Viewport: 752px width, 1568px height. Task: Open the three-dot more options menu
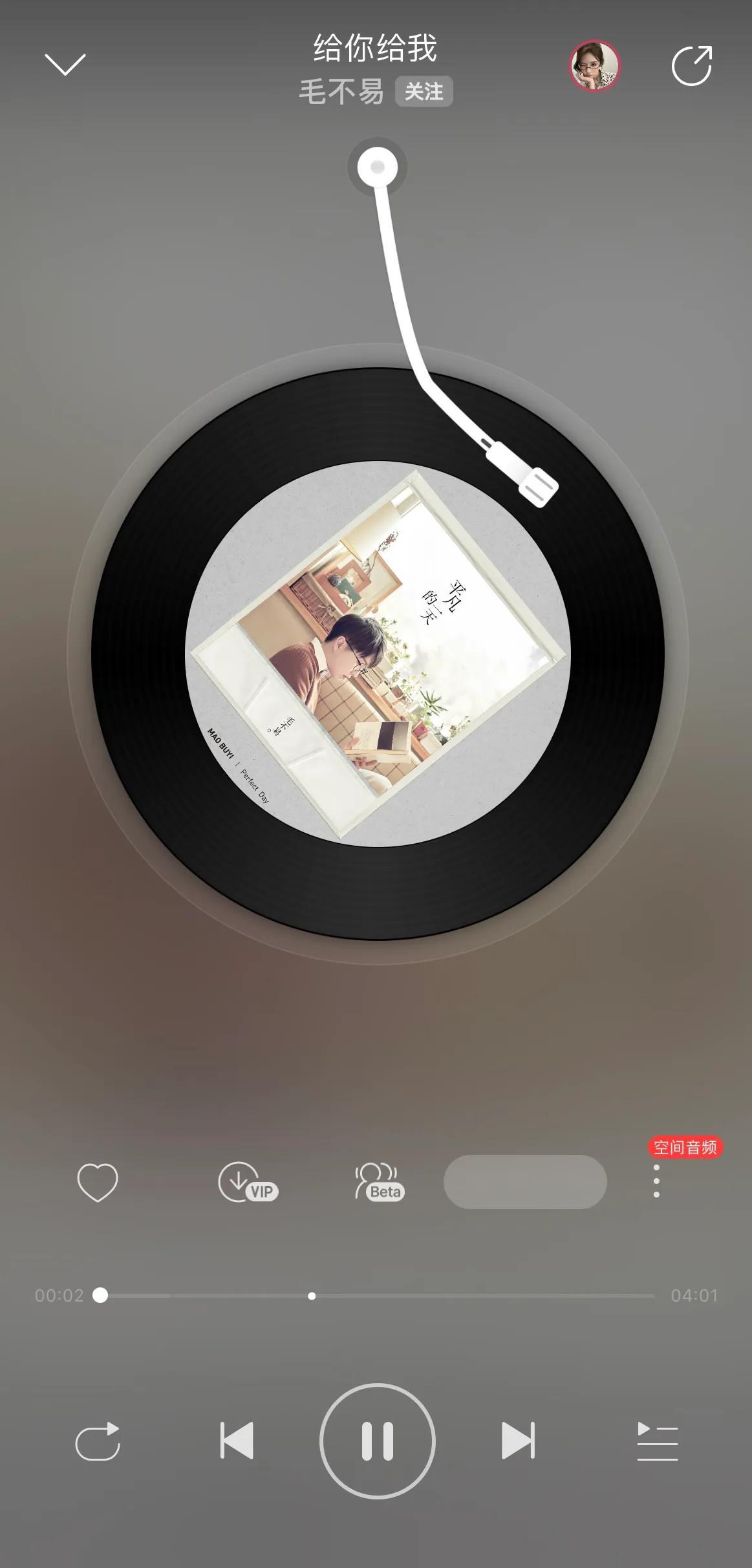point(656,1181)
